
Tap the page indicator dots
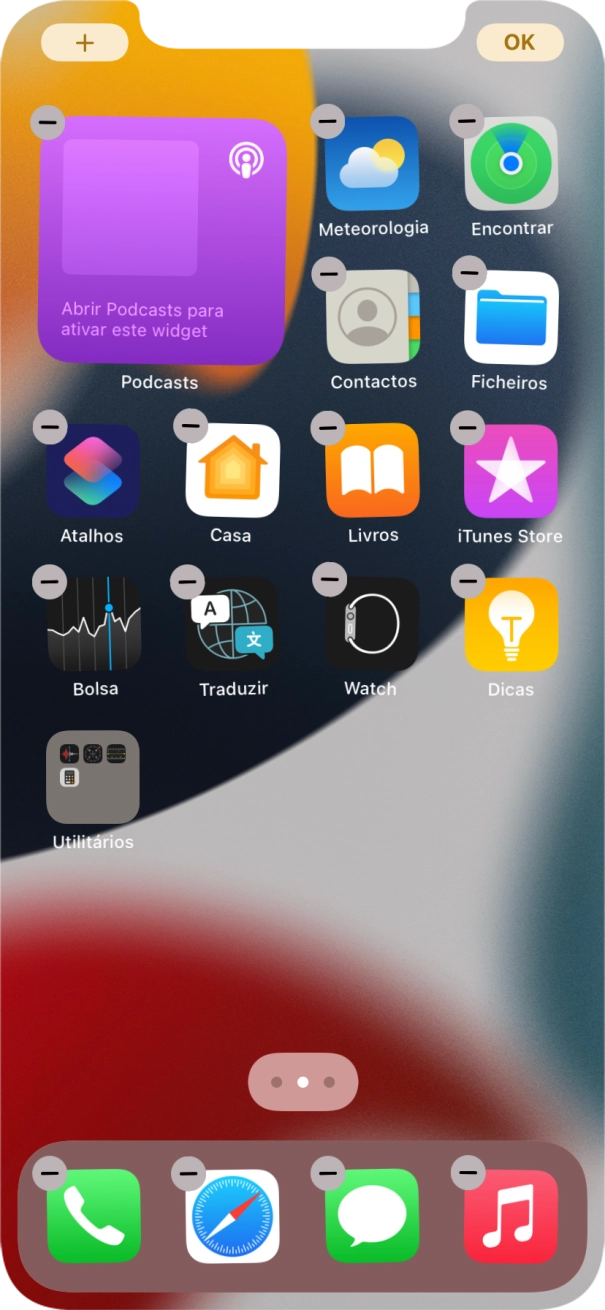coord(302,1082)
